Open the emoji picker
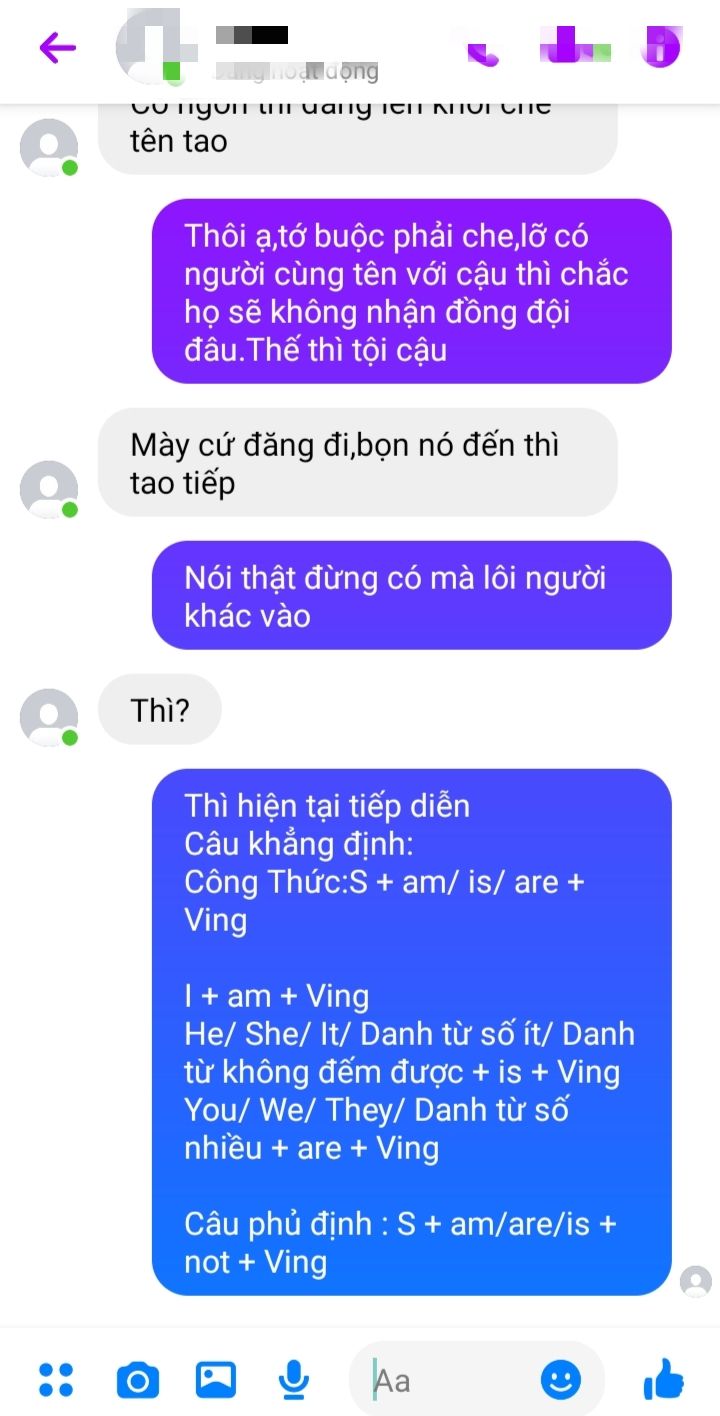720x1416 pixels. [561, 1380]
